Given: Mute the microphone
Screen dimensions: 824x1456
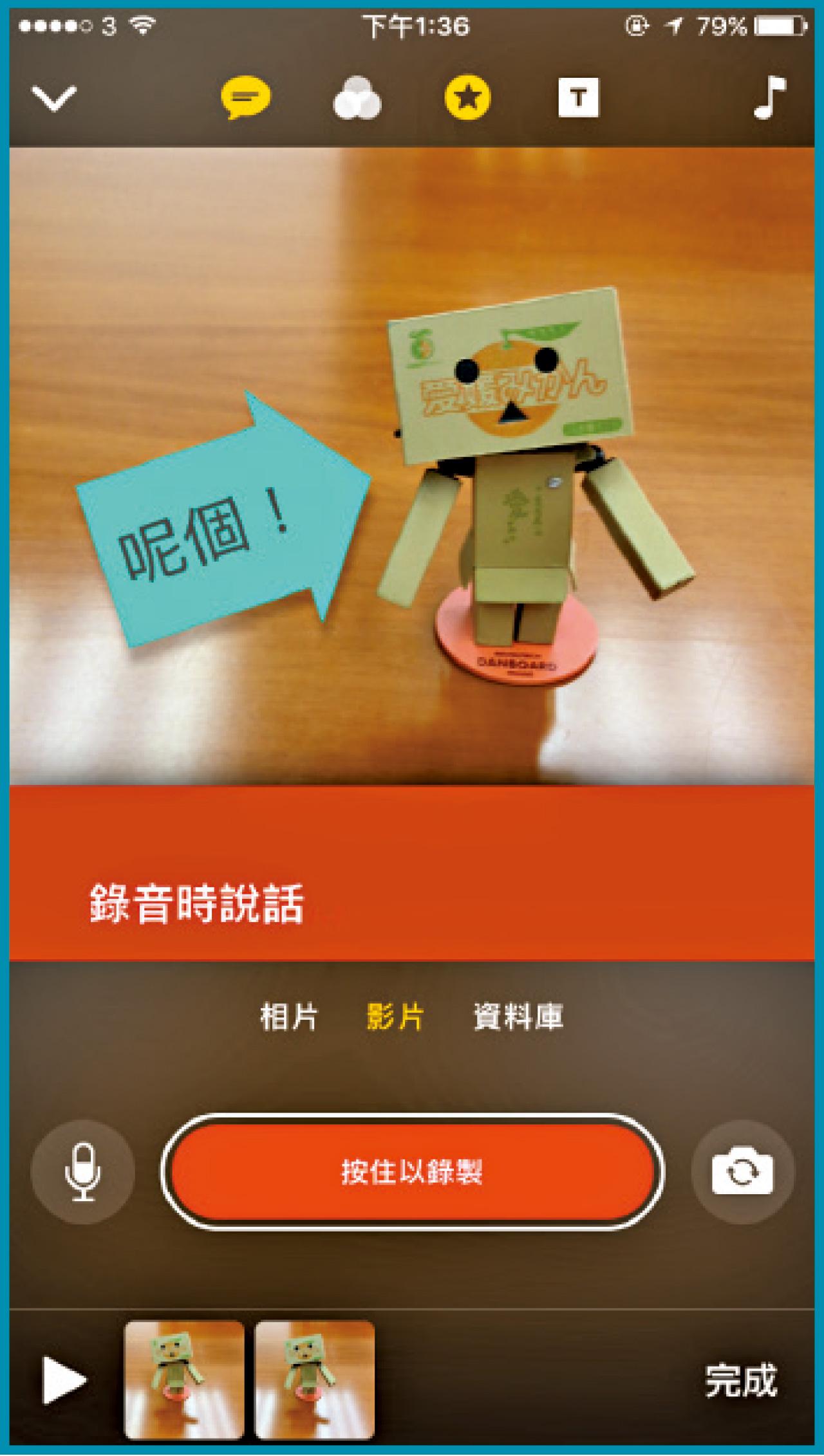Looking at the screenshot, I should (83, 1172).
